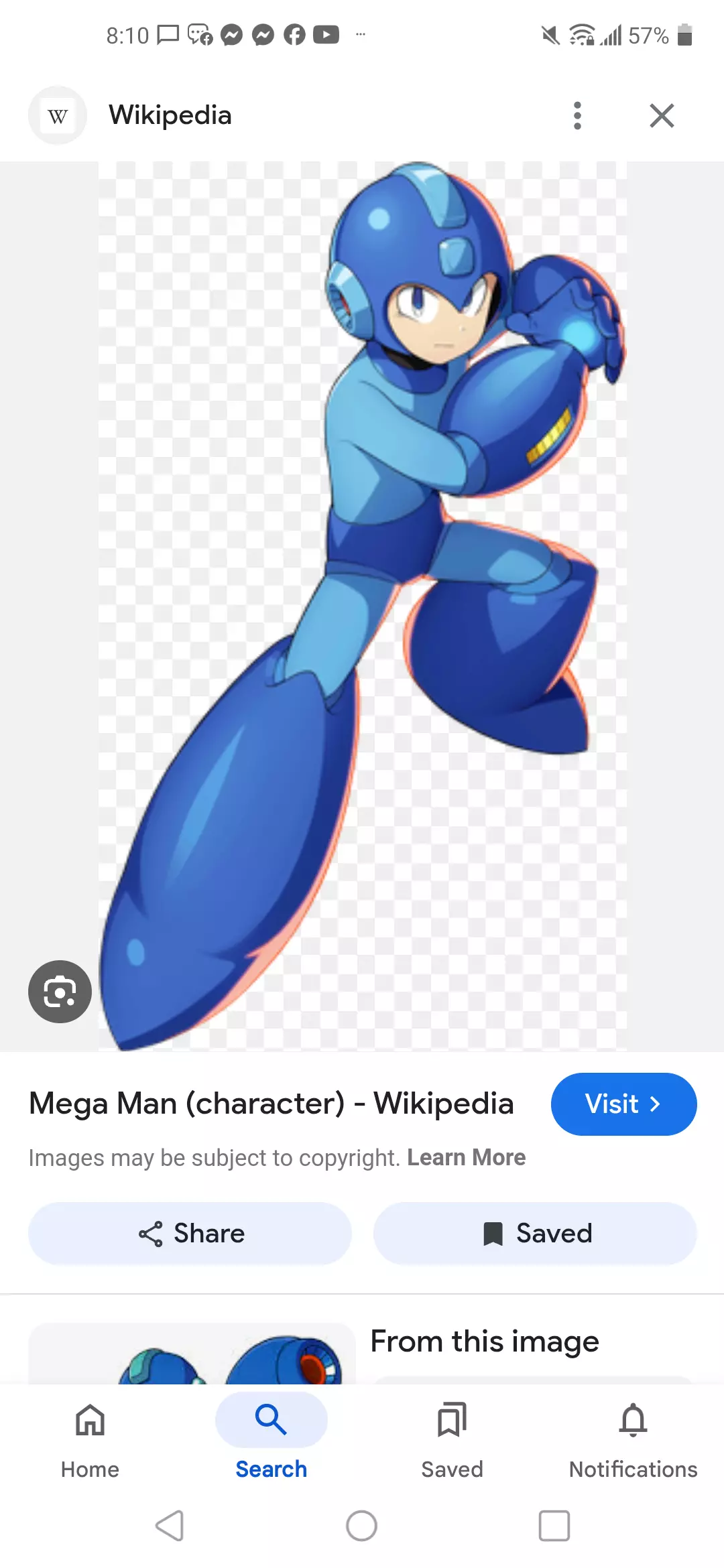Share this Mega Man image
This screenshot has height=1568, width=724.
click(190, 1233)
